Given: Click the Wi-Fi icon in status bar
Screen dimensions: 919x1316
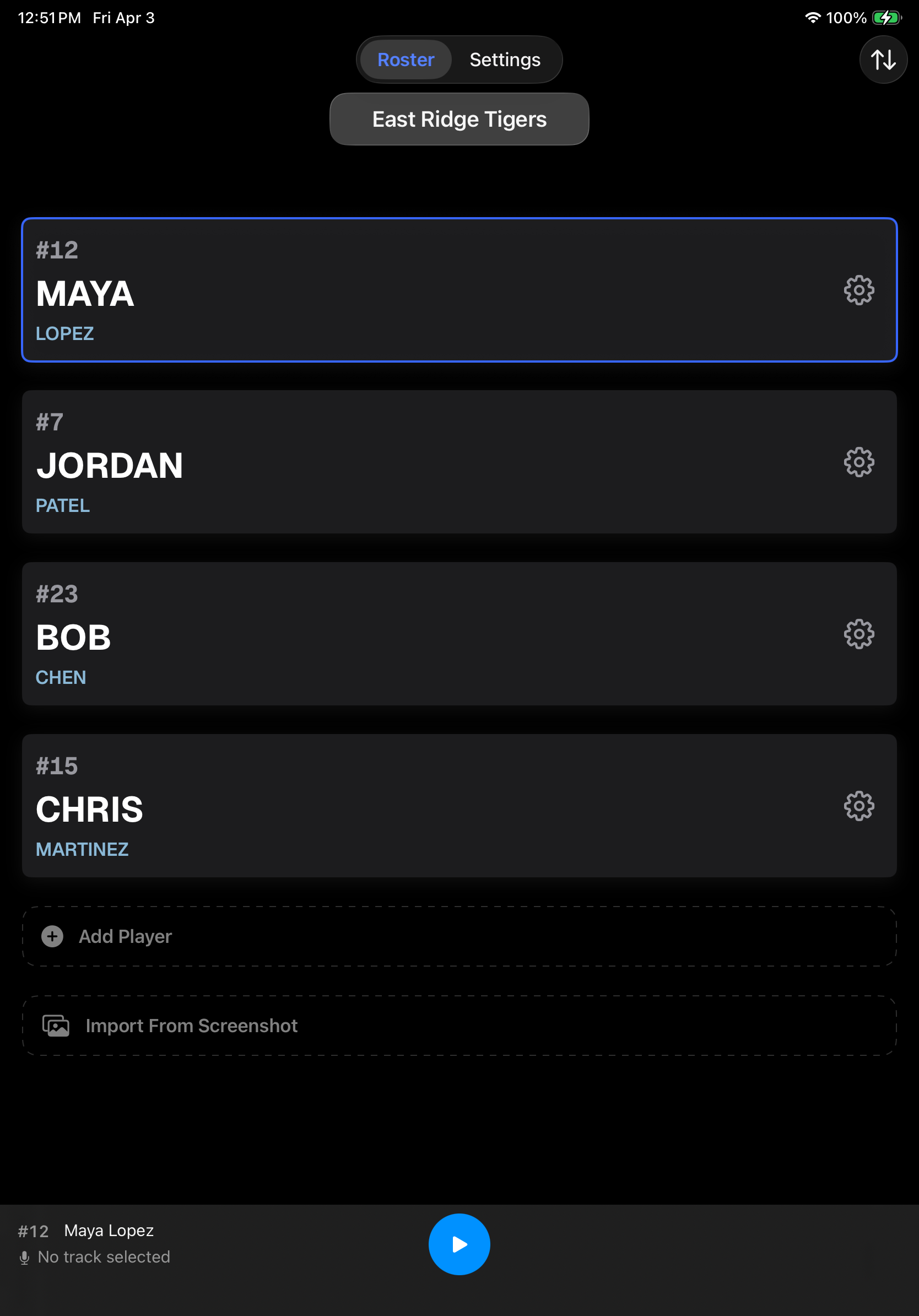Looking at the screenshot, I should (814, 18).
